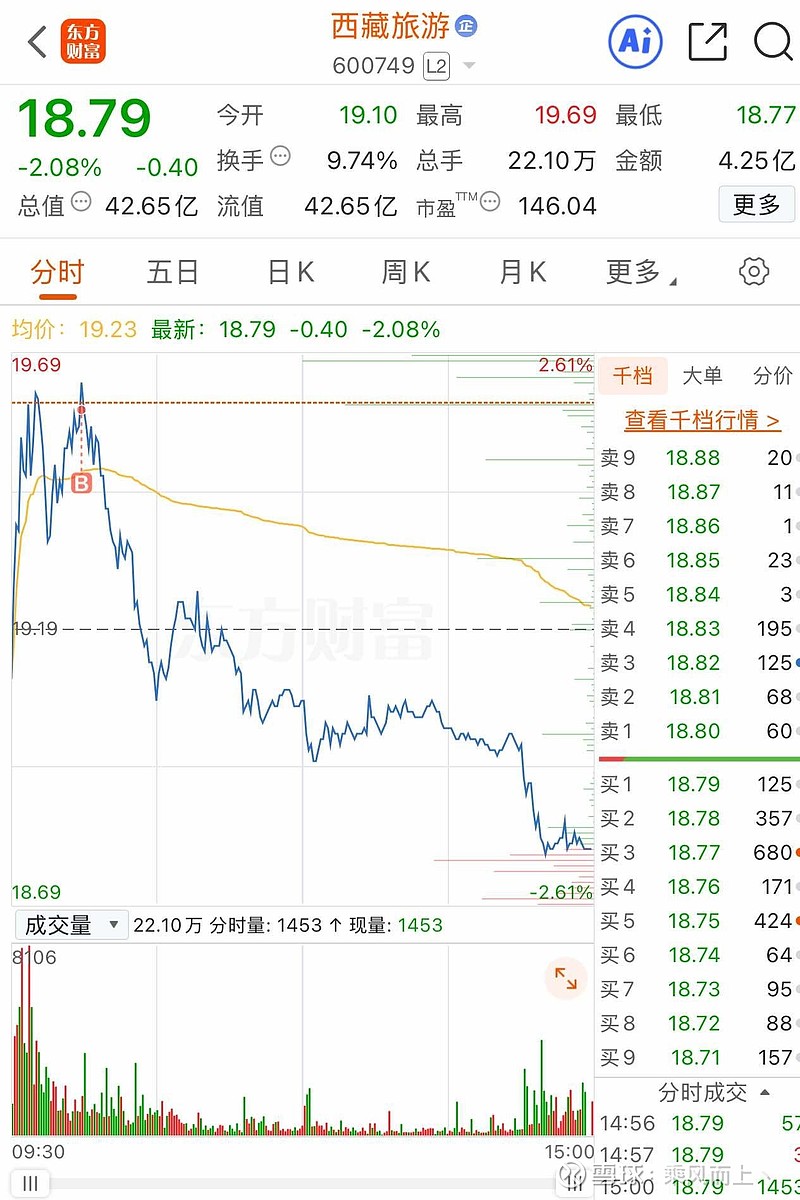The image size is (800, 1200).
Task: Expand the chart to full screen
Action: click(x=566, y=979)
